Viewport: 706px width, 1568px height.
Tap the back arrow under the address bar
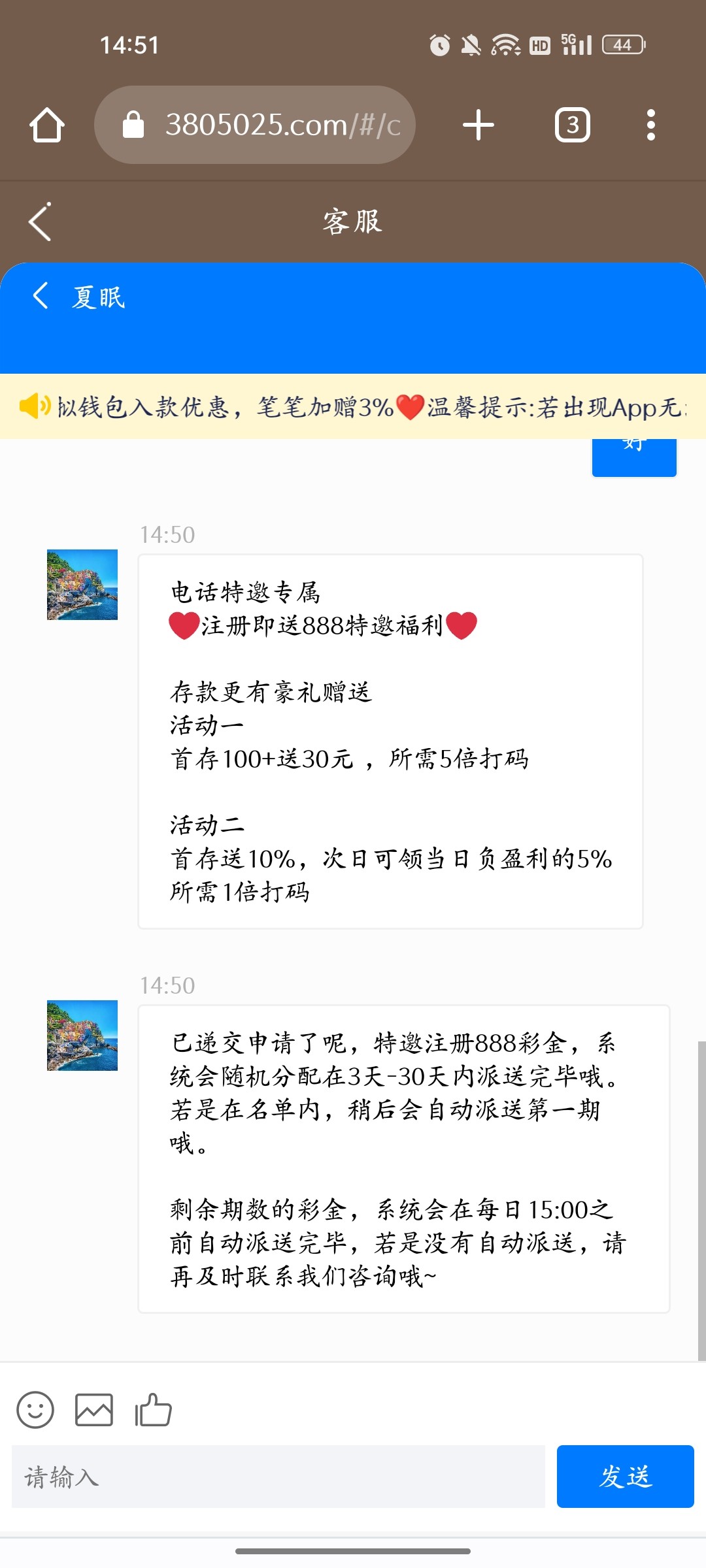click(37, 221)
